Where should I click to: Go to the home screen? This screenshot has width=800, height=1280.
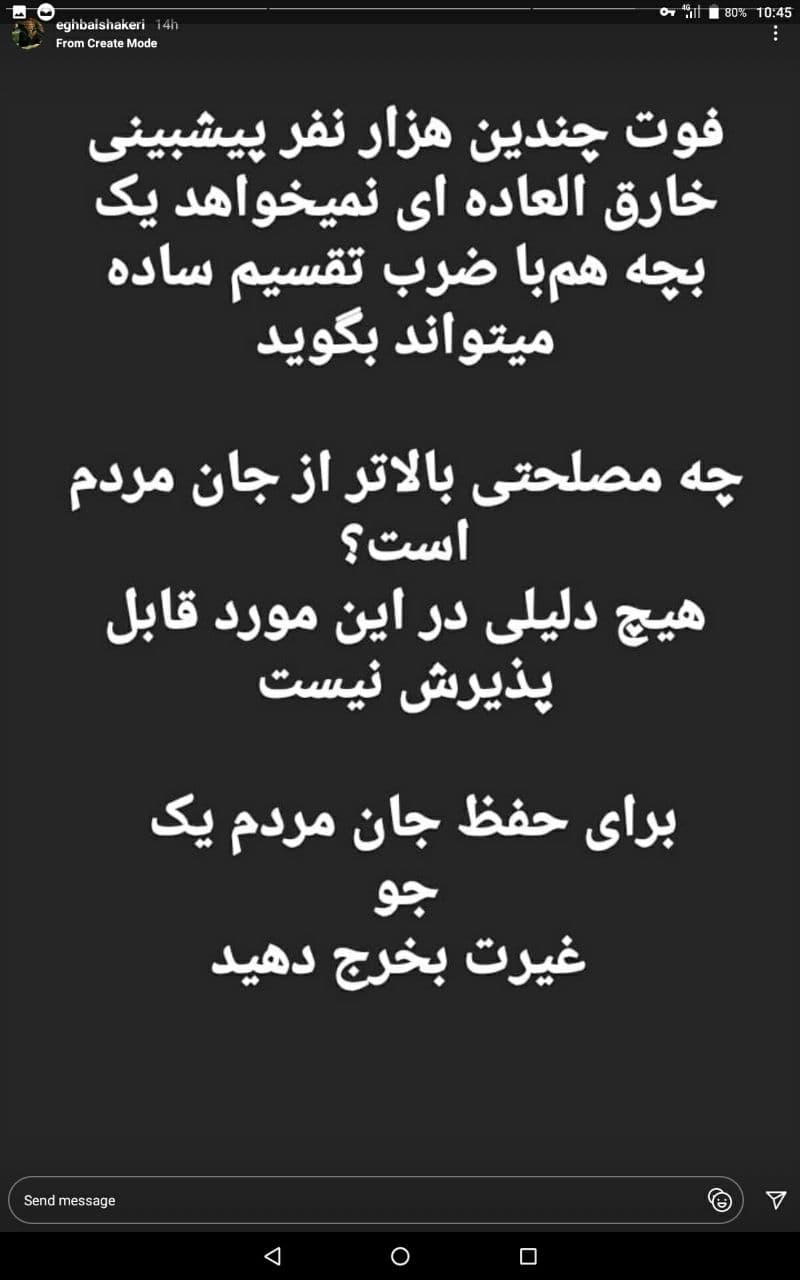pos(400,1256)
